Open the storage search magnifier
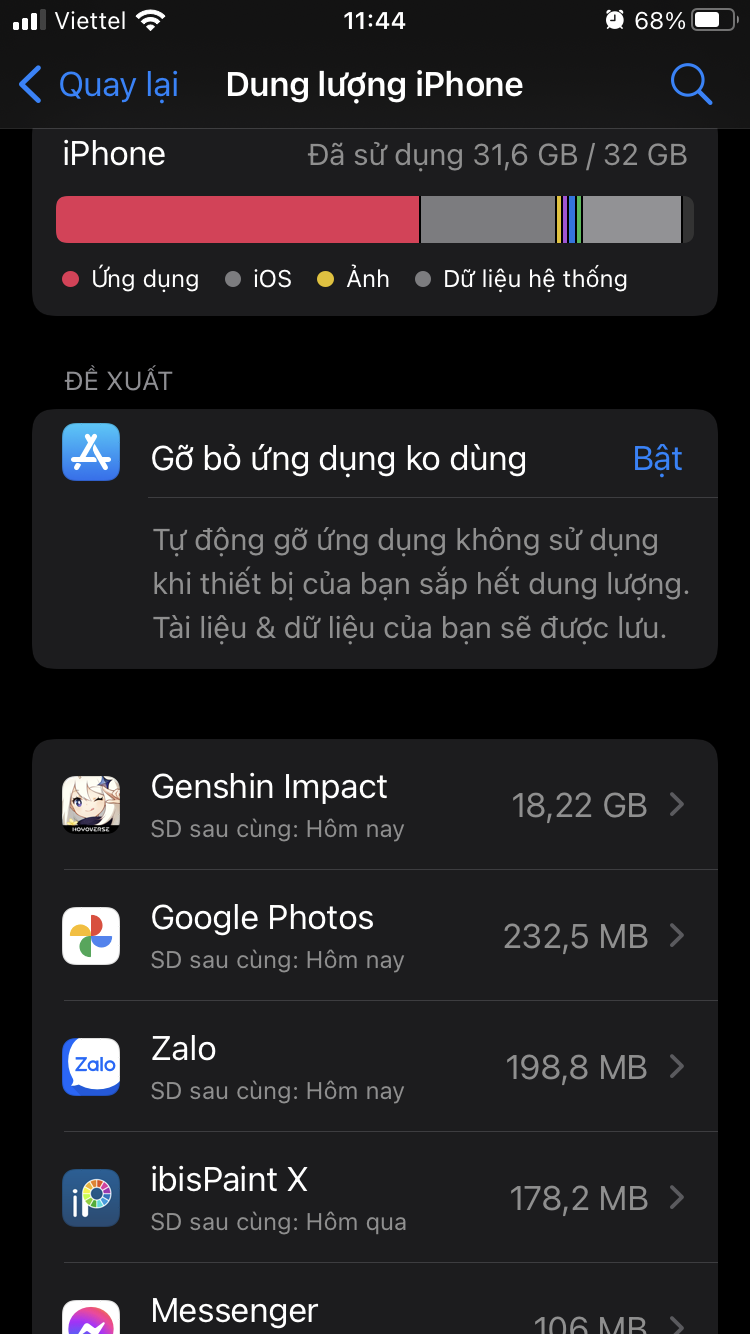 pos(690,85)
